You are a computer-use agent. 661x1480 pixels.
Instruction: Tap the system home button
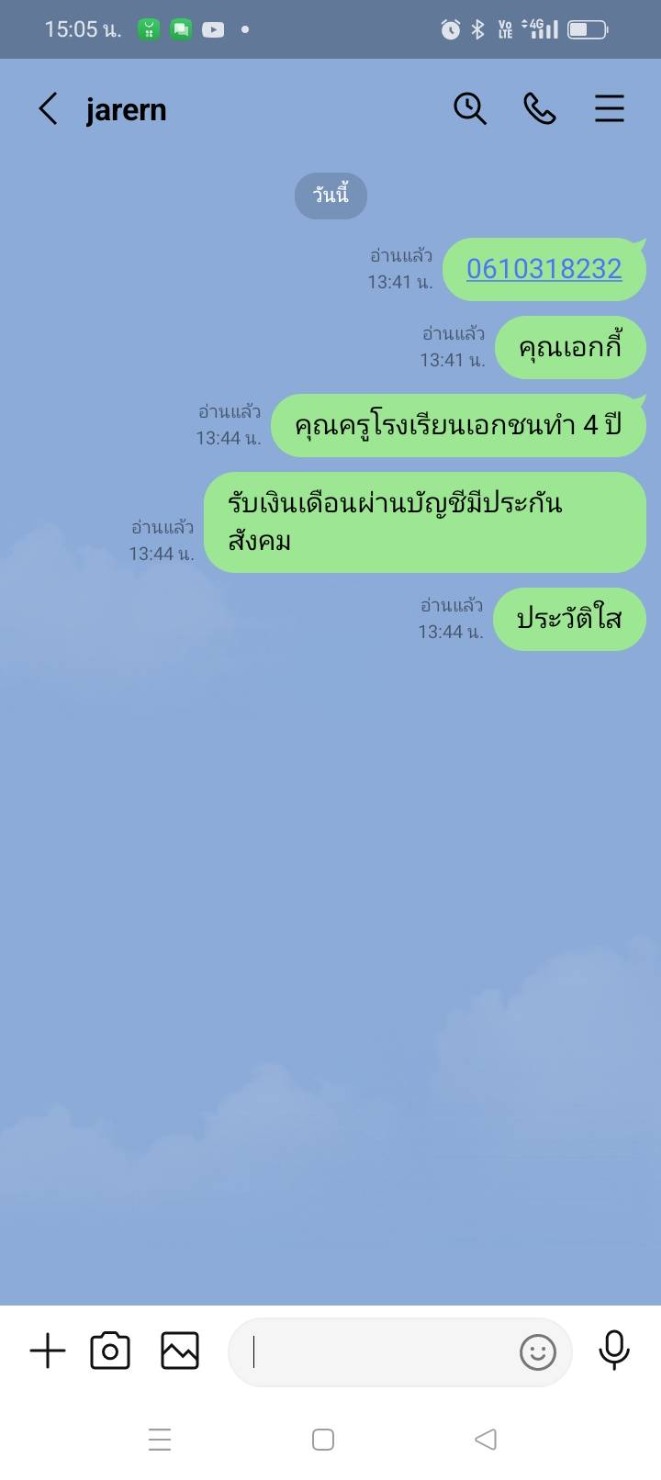pyautogui.click(x=322, y=1440)
